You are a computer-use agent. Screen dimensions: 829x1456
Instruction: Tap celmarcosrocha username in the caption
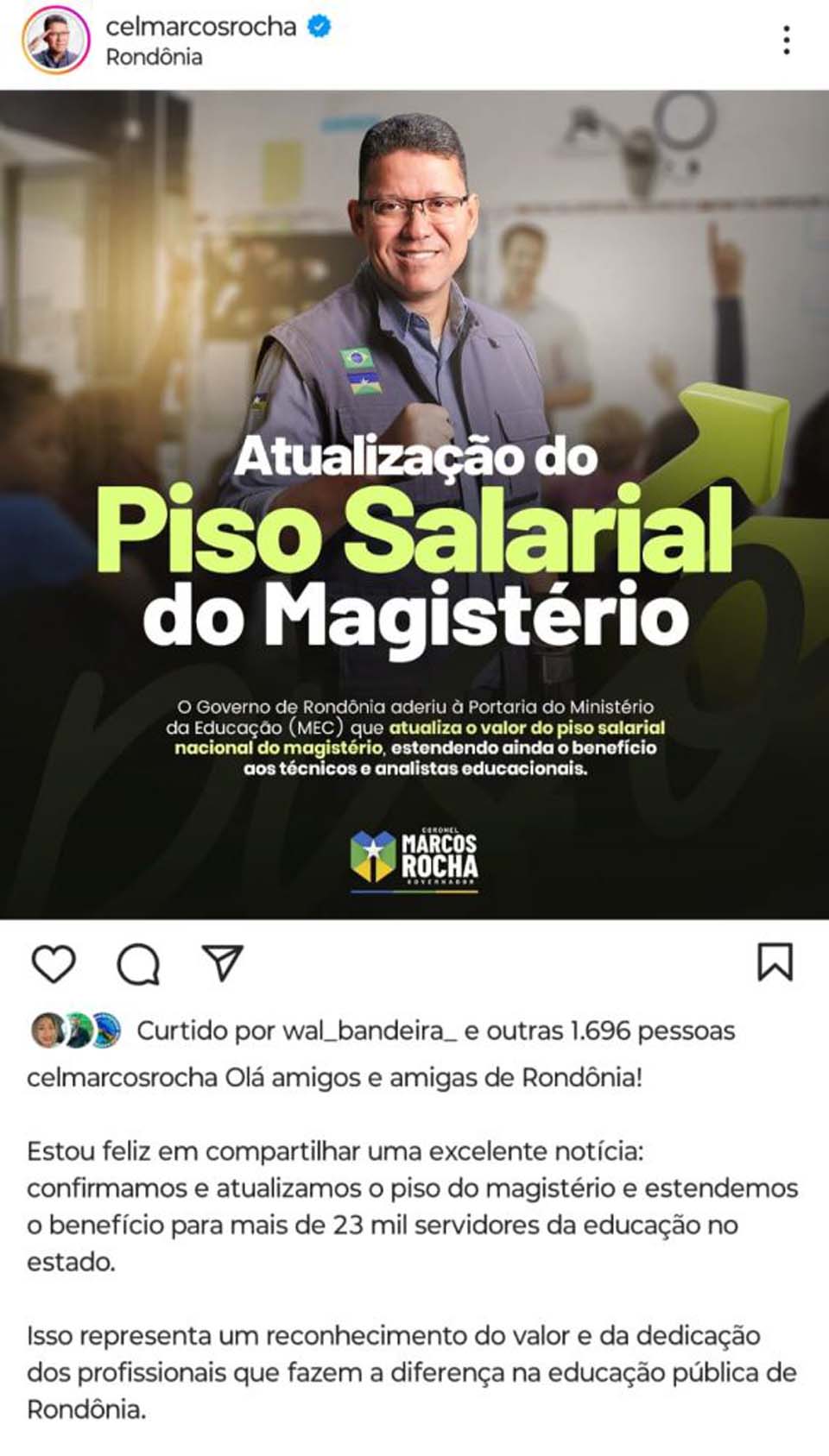[122, 1078]
